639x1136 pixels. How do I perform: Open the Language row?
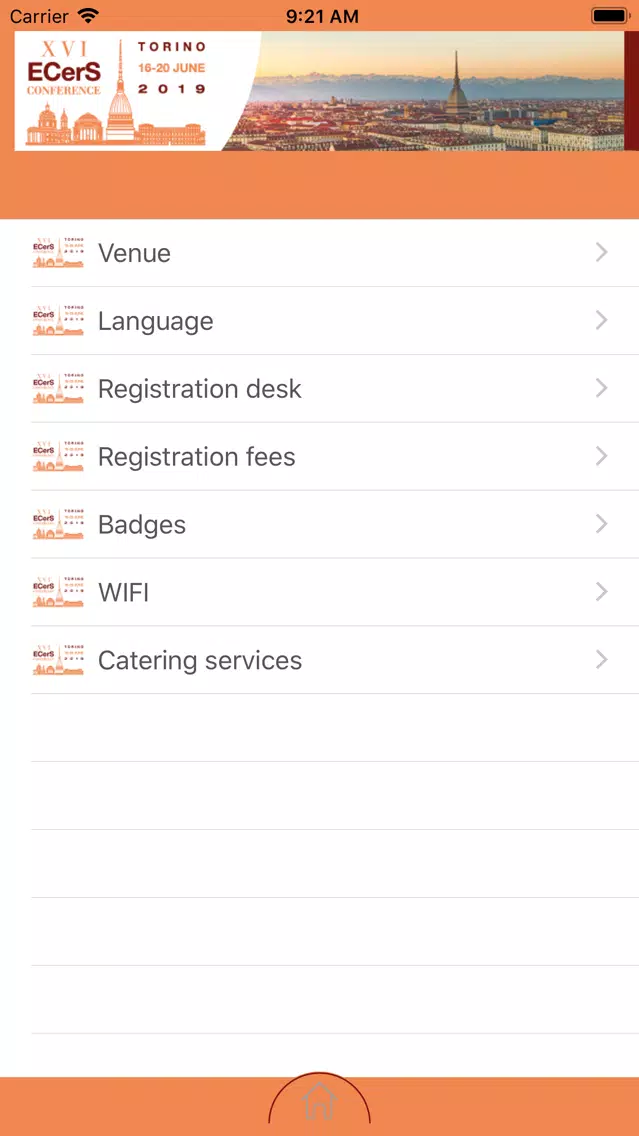[320, 321]
